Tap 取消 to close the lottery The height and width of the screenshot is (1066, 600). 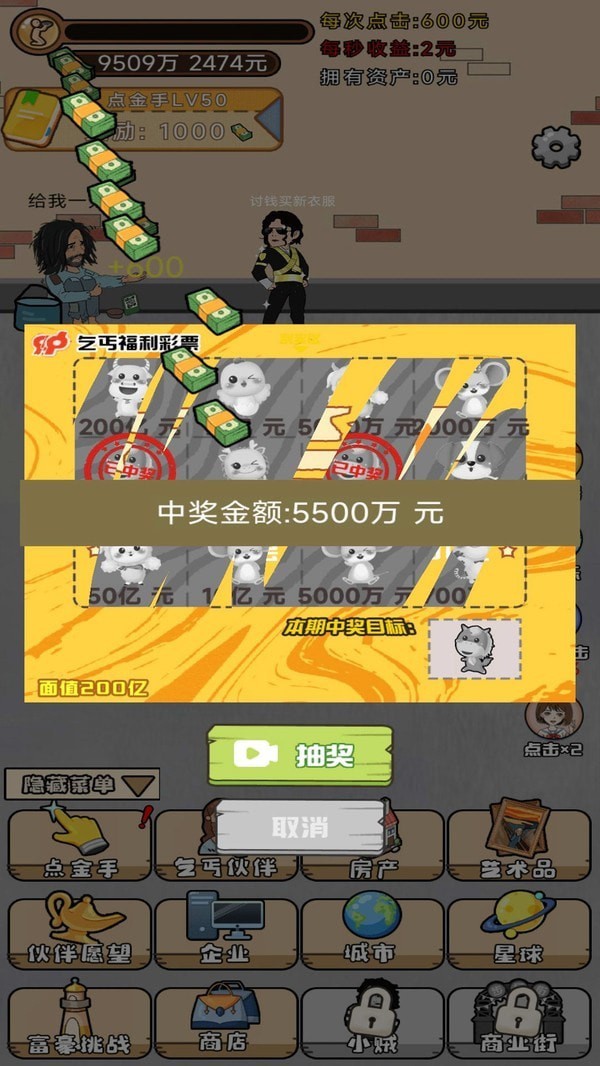pos(300,826)
